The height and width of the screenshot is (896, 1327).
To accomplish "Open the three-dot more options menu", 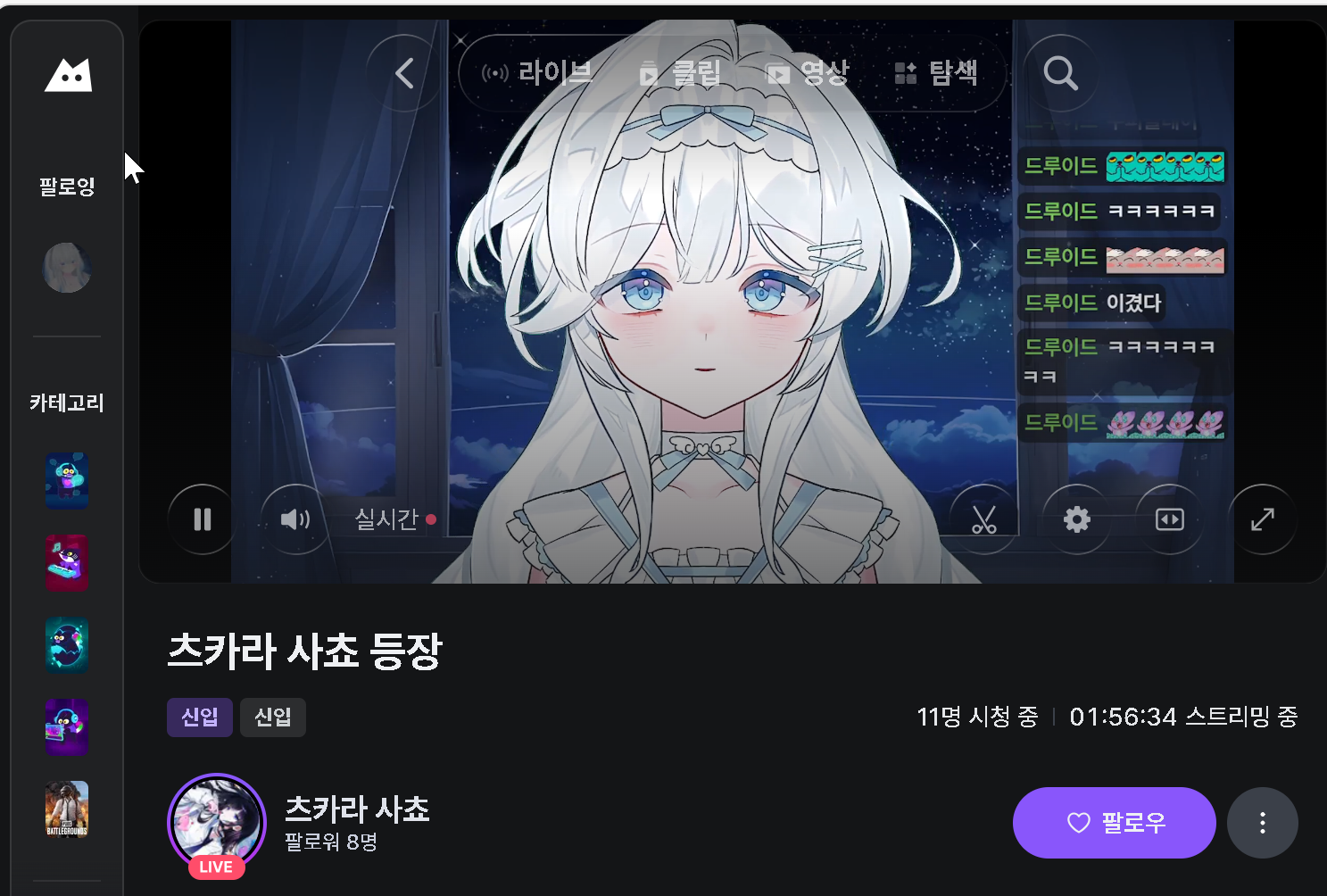I will (1262, 823).
